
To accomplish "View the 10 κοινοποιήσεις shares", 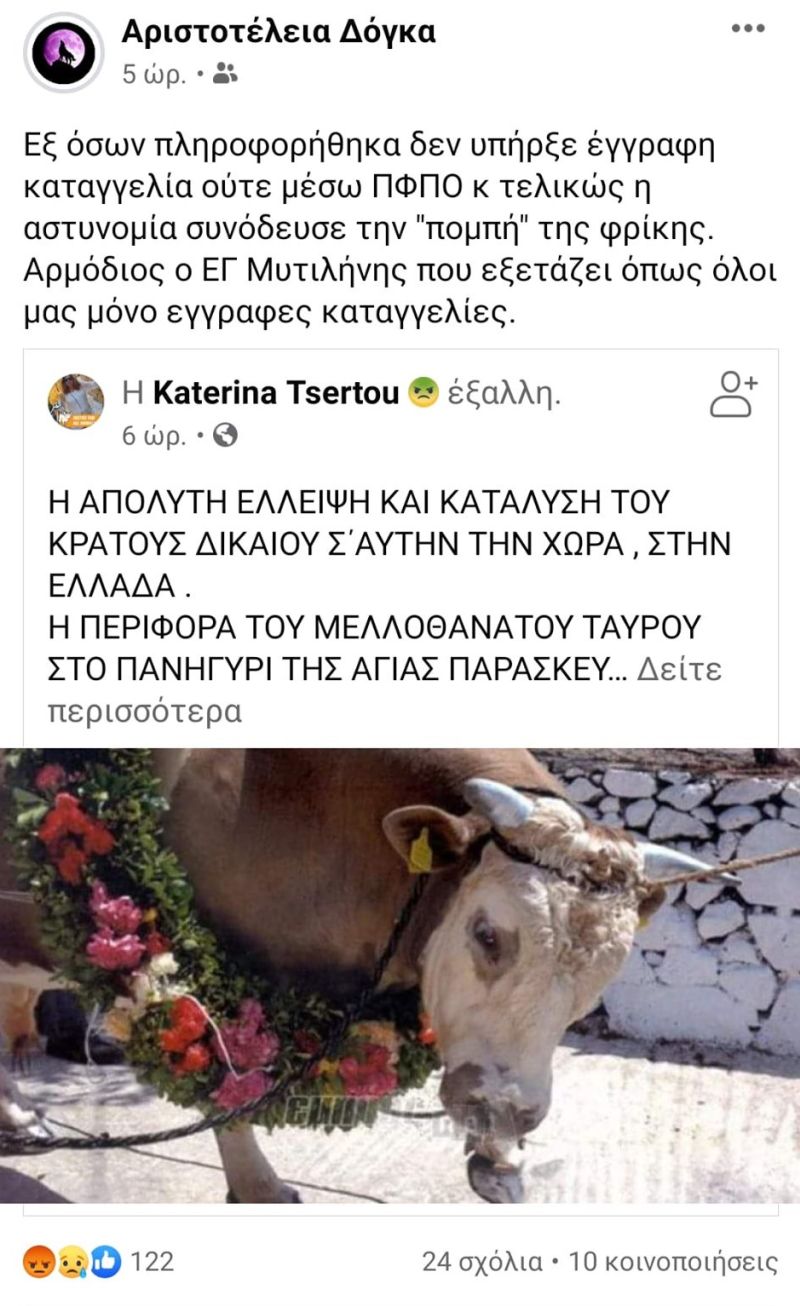I will [679, 1261].
